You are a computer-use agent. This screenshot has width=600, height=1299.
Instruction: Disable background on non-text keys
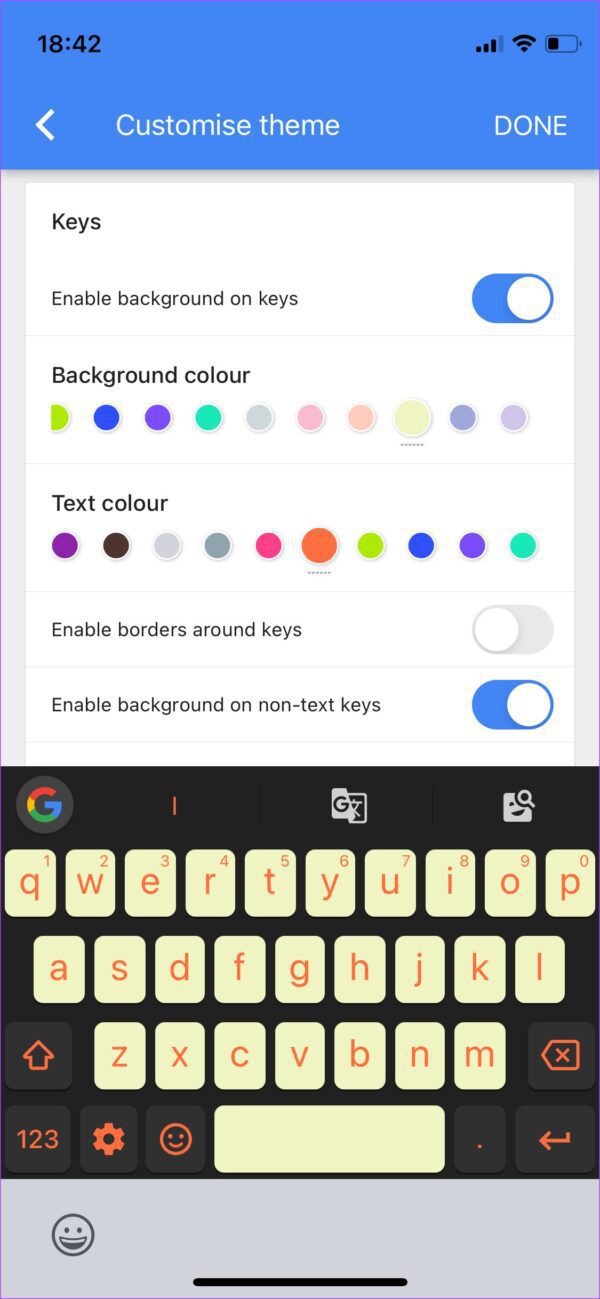tap(512, 705)
